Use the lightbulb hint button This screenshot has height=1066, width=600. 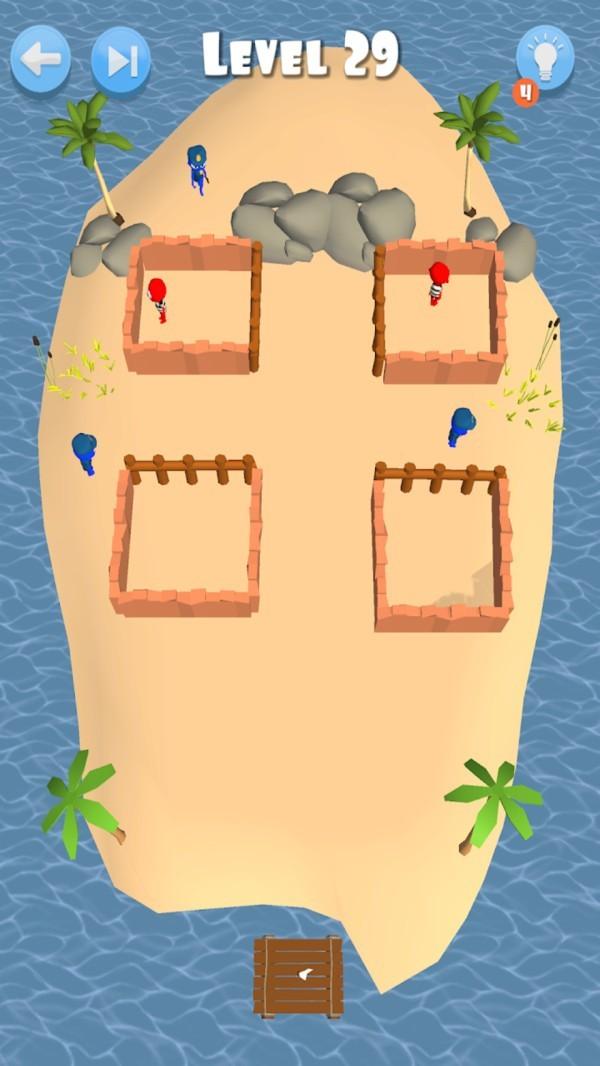click(x=545, y=59)
